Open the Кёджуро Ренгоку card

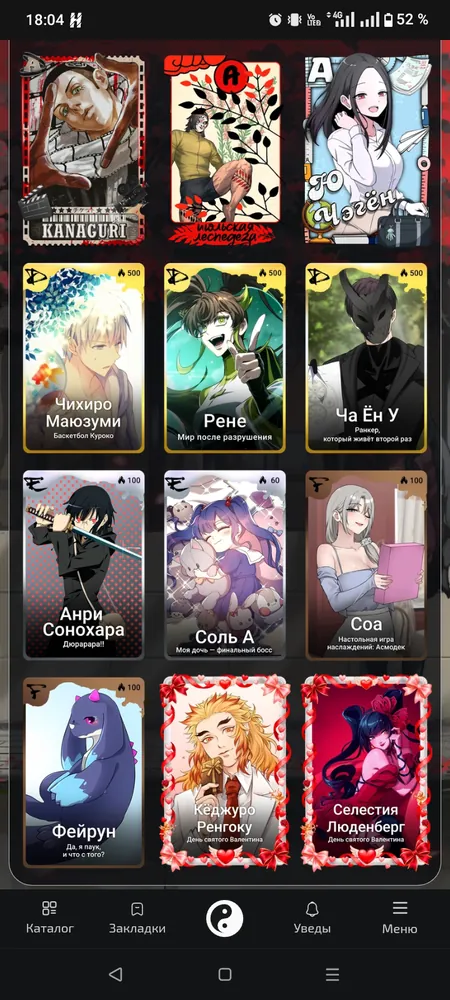(x=225, y=772)
